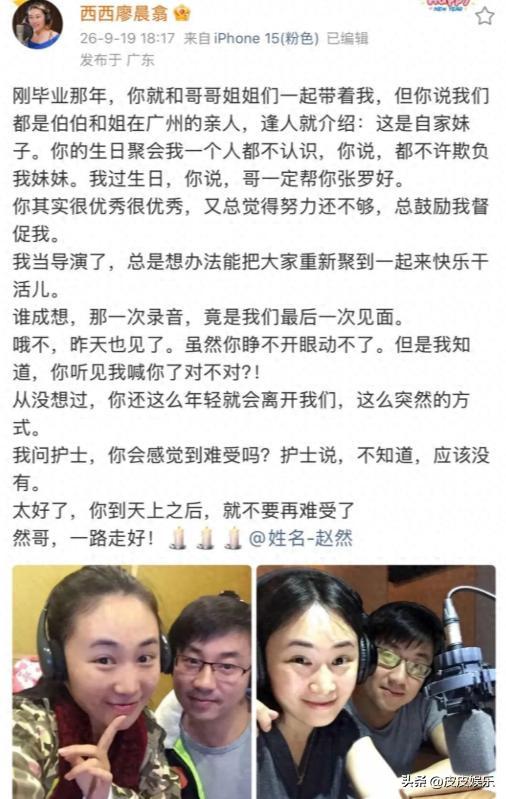View the photo with the camouflage jacket
The height and width of the screenshot is (799, 506).
coord(132,682)
